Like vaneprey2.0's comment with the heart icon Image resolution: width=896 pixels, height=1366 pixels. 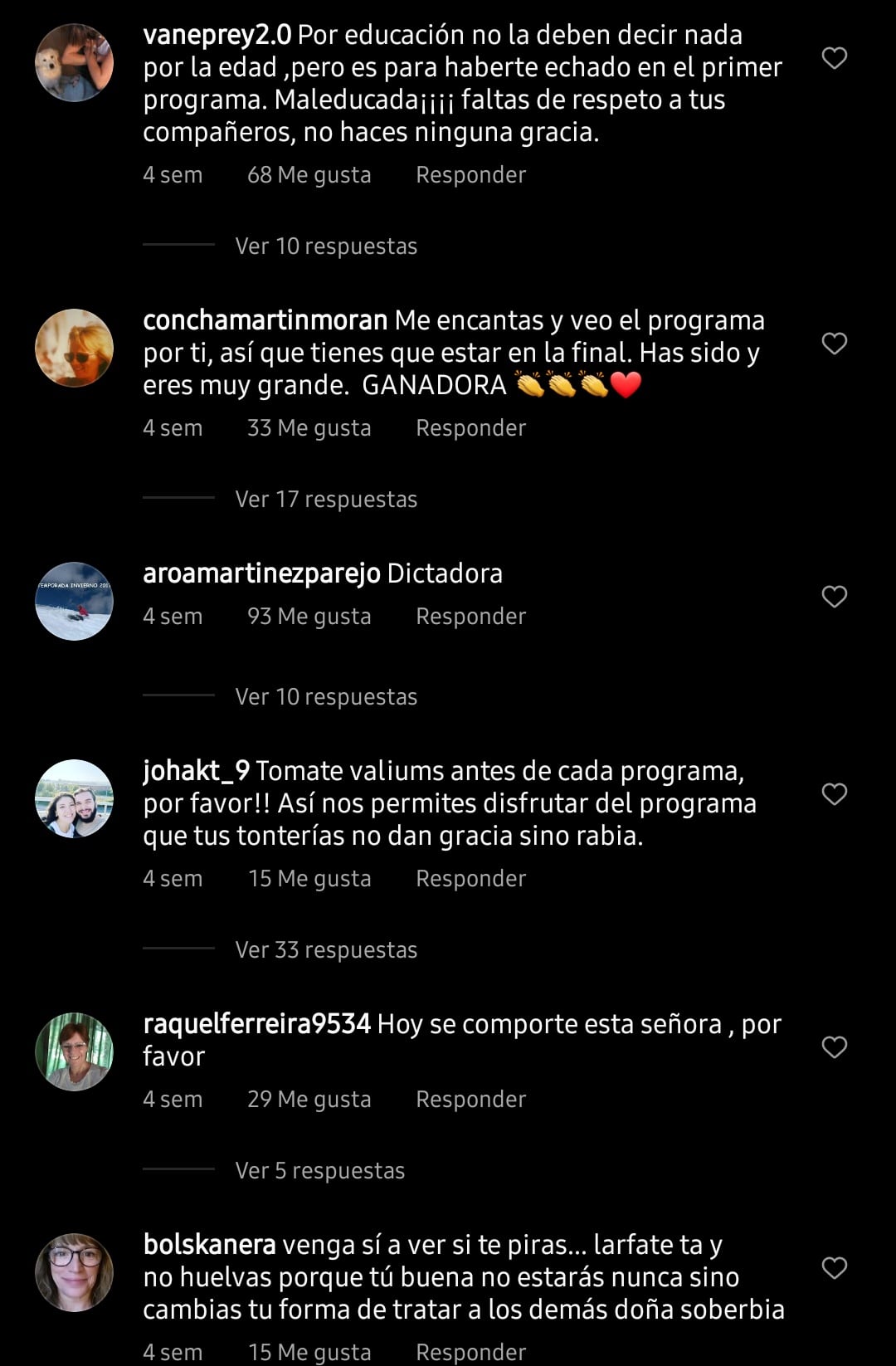coord(833,56)
